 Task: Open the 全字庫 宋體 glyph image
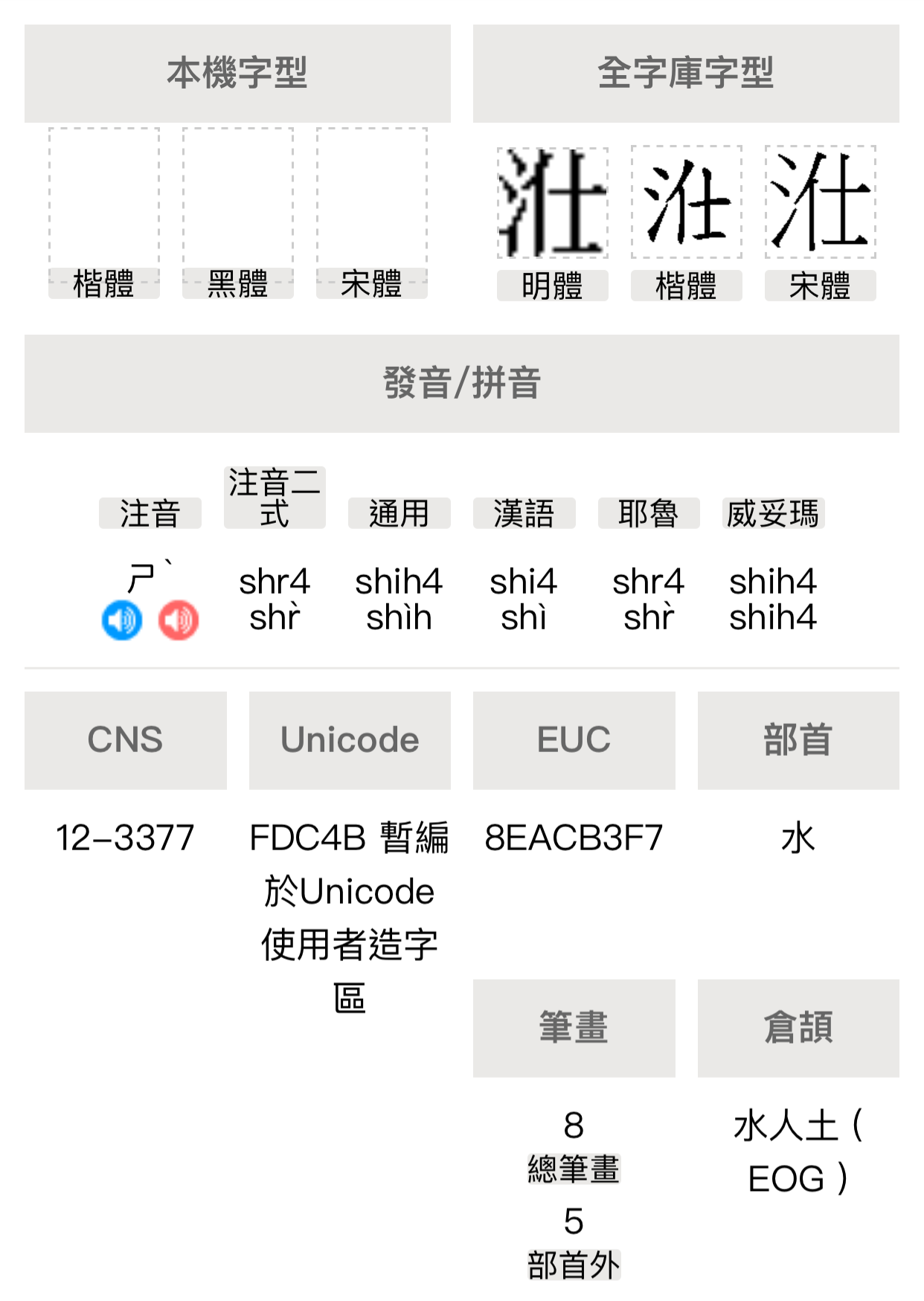[821, 202]
